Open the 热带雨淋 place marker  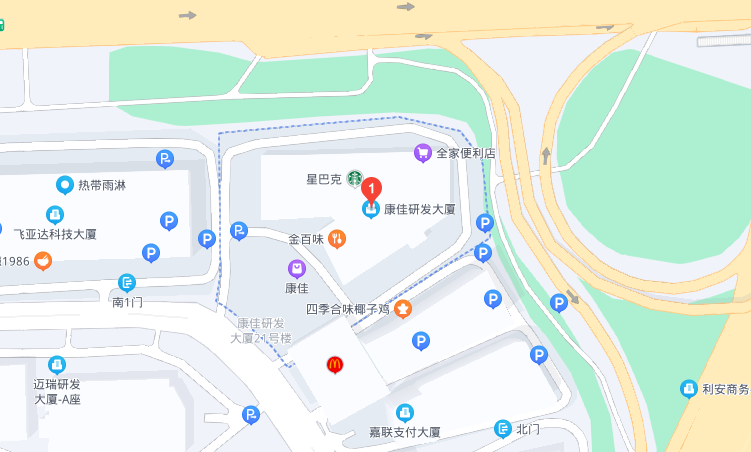click(x=65, y=185)
